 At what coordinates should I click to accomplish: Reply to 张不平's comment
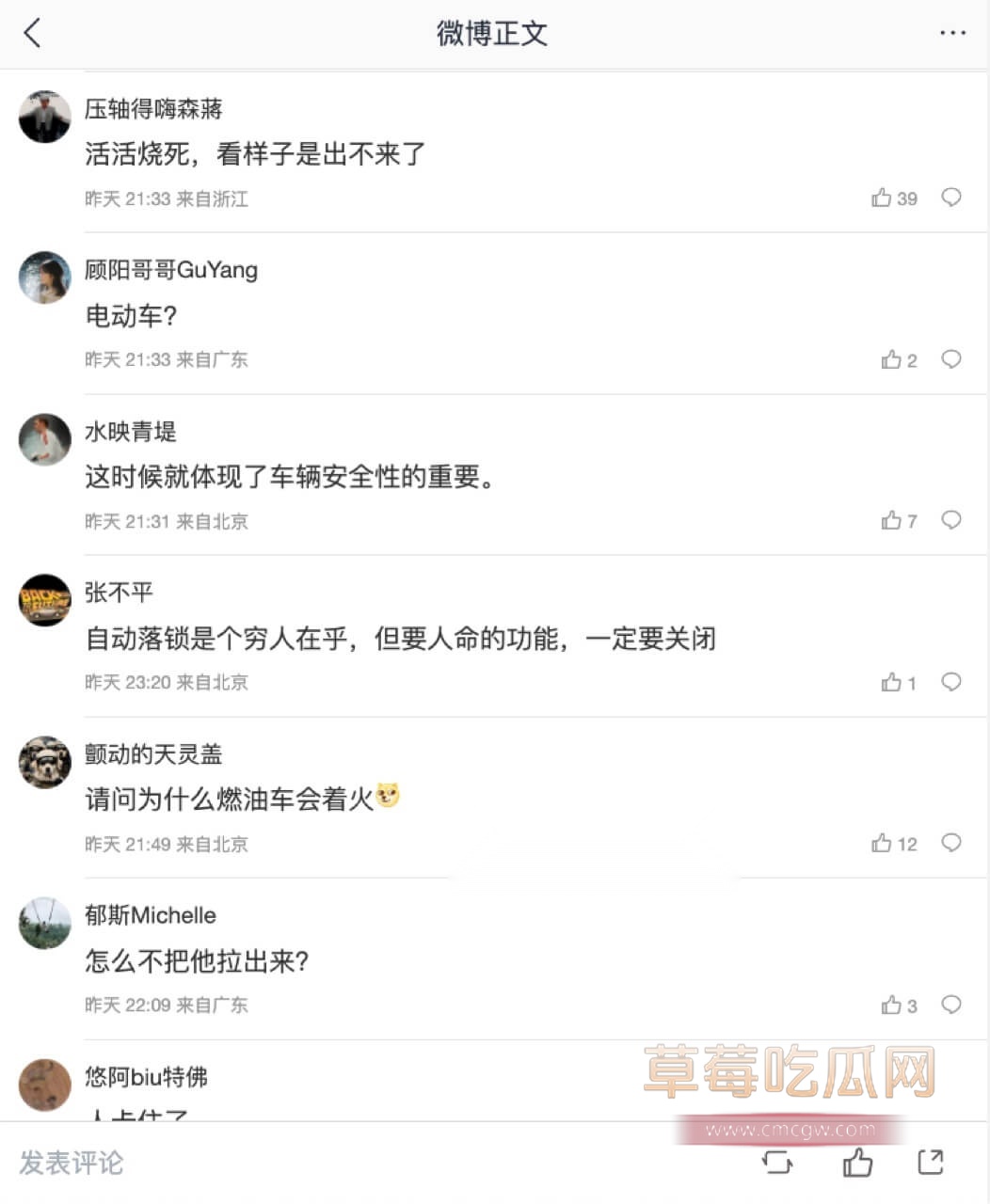click(x=951, y=682)
